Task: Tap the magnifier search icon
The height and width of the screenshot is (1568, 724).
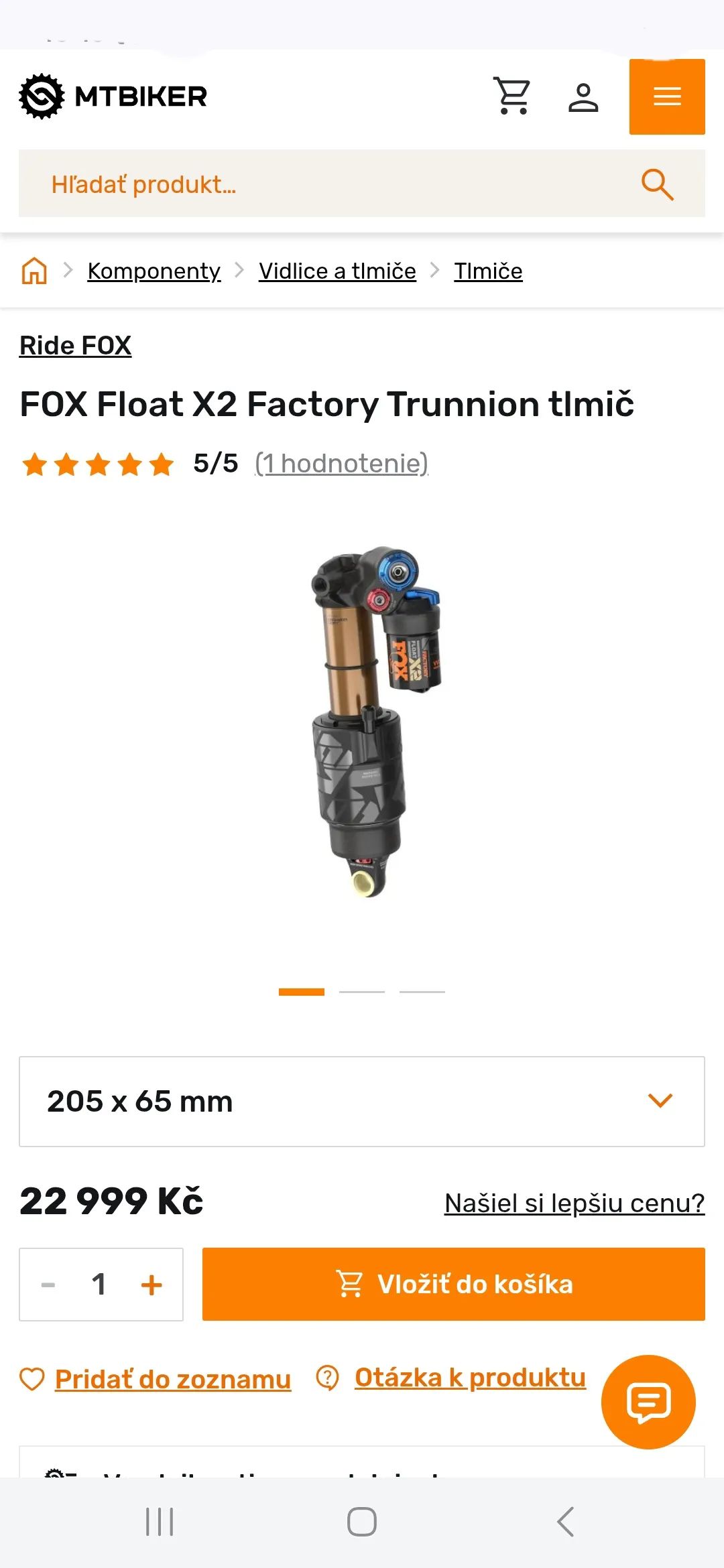Action: point(657,184)
